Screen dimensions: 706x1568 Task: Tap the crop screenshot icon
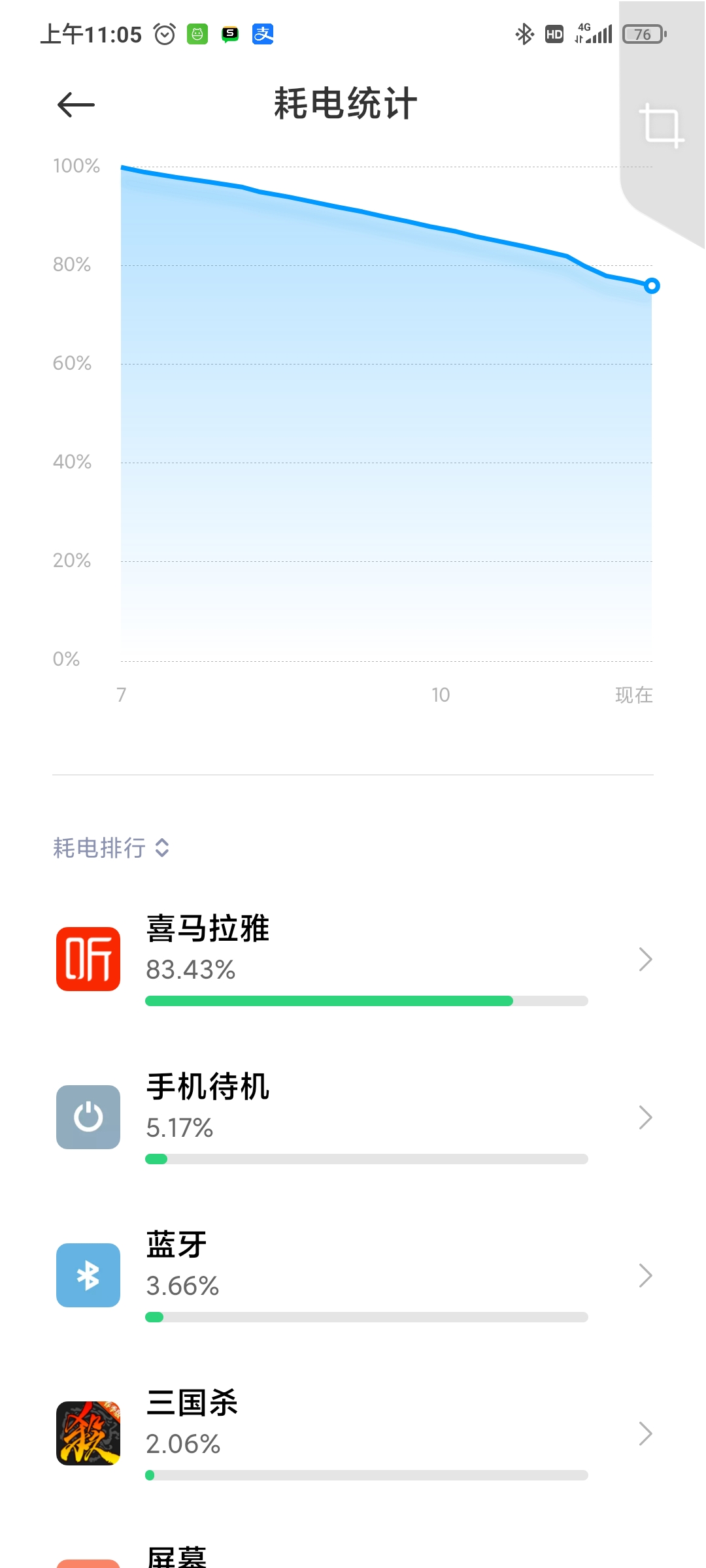point(662,125)
